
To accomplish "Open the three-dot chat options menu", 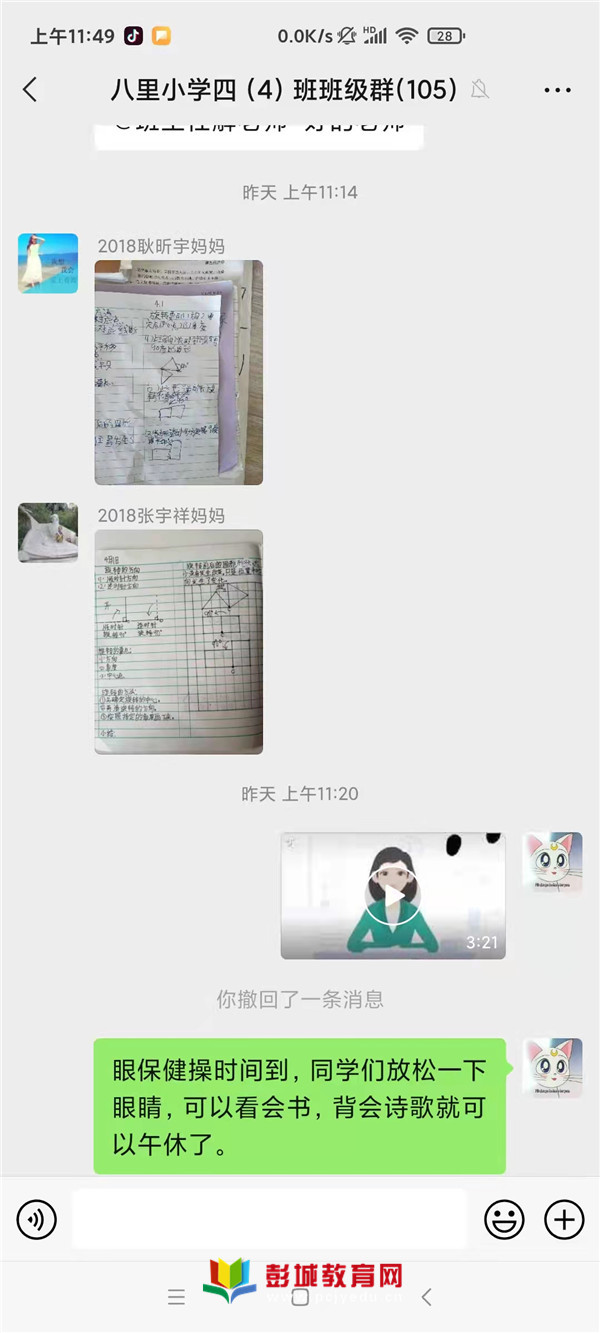I will (557, 90).
